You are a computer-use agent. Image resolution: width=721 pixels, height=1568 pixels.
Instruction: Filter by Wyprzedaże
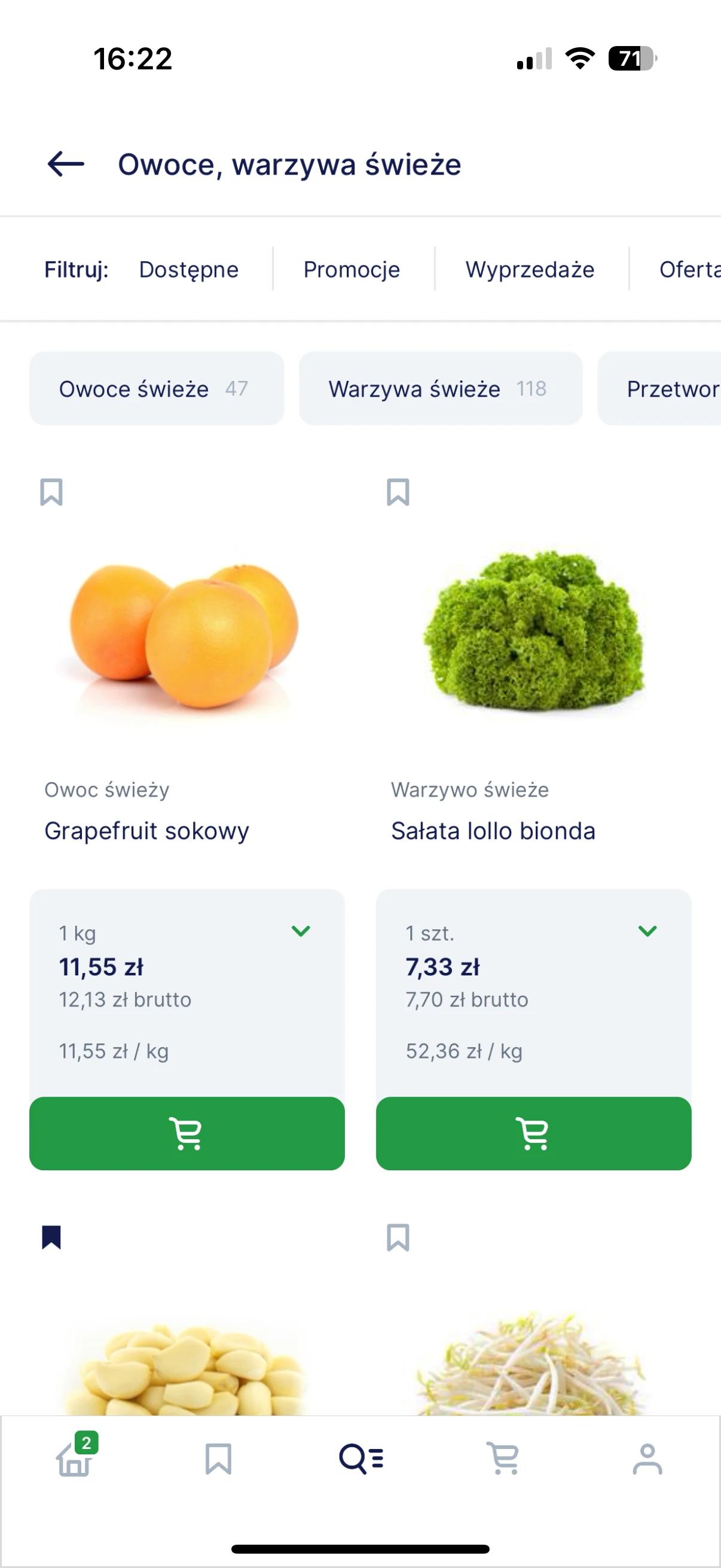point(530,270)
